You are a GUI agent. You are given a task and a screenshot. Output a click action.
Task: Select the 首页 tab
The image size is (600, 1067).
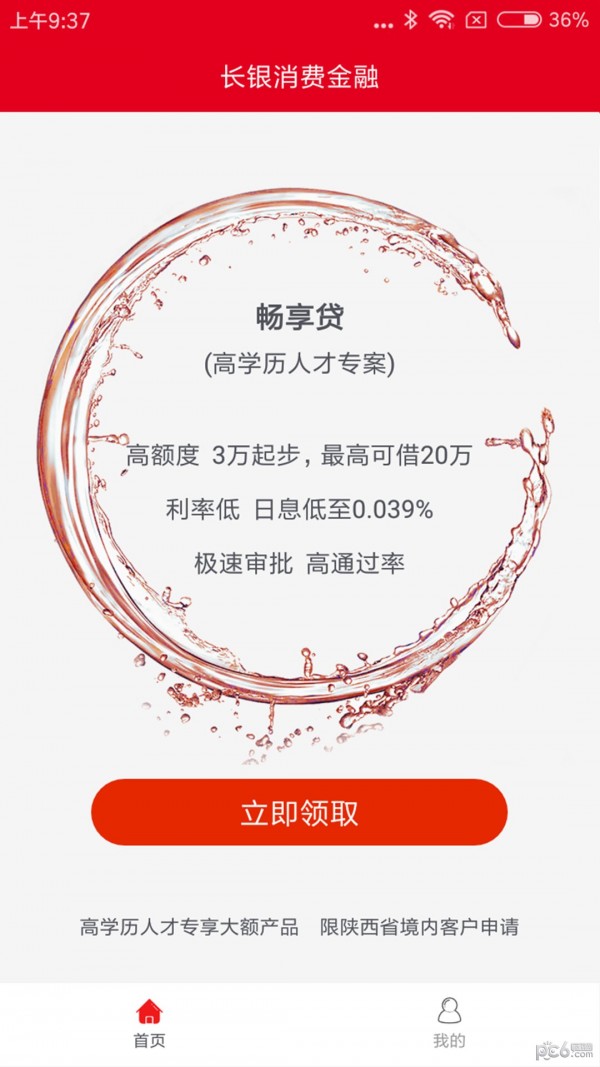[x=149, y=1023]
